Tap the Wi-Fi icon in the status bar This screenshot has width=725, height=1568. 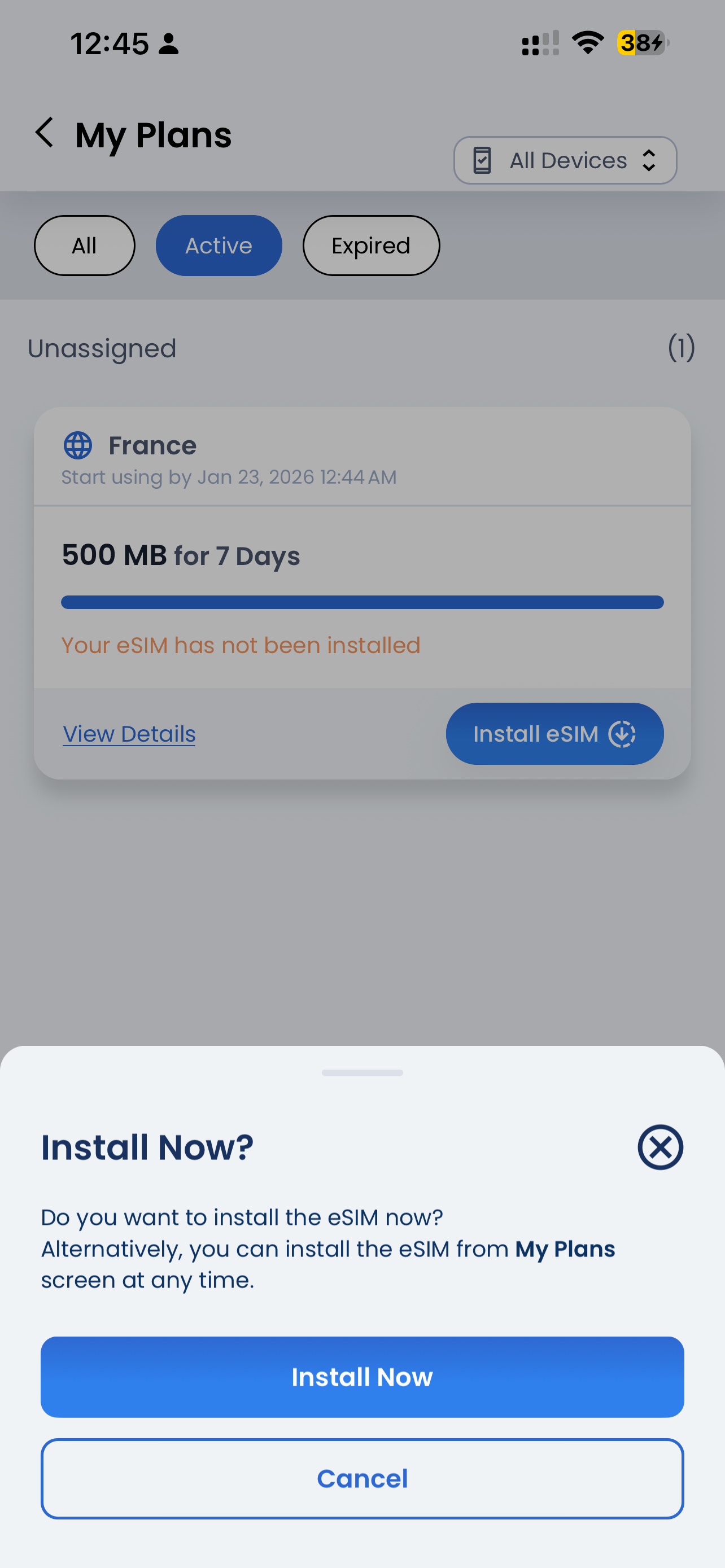pos(586,42)
